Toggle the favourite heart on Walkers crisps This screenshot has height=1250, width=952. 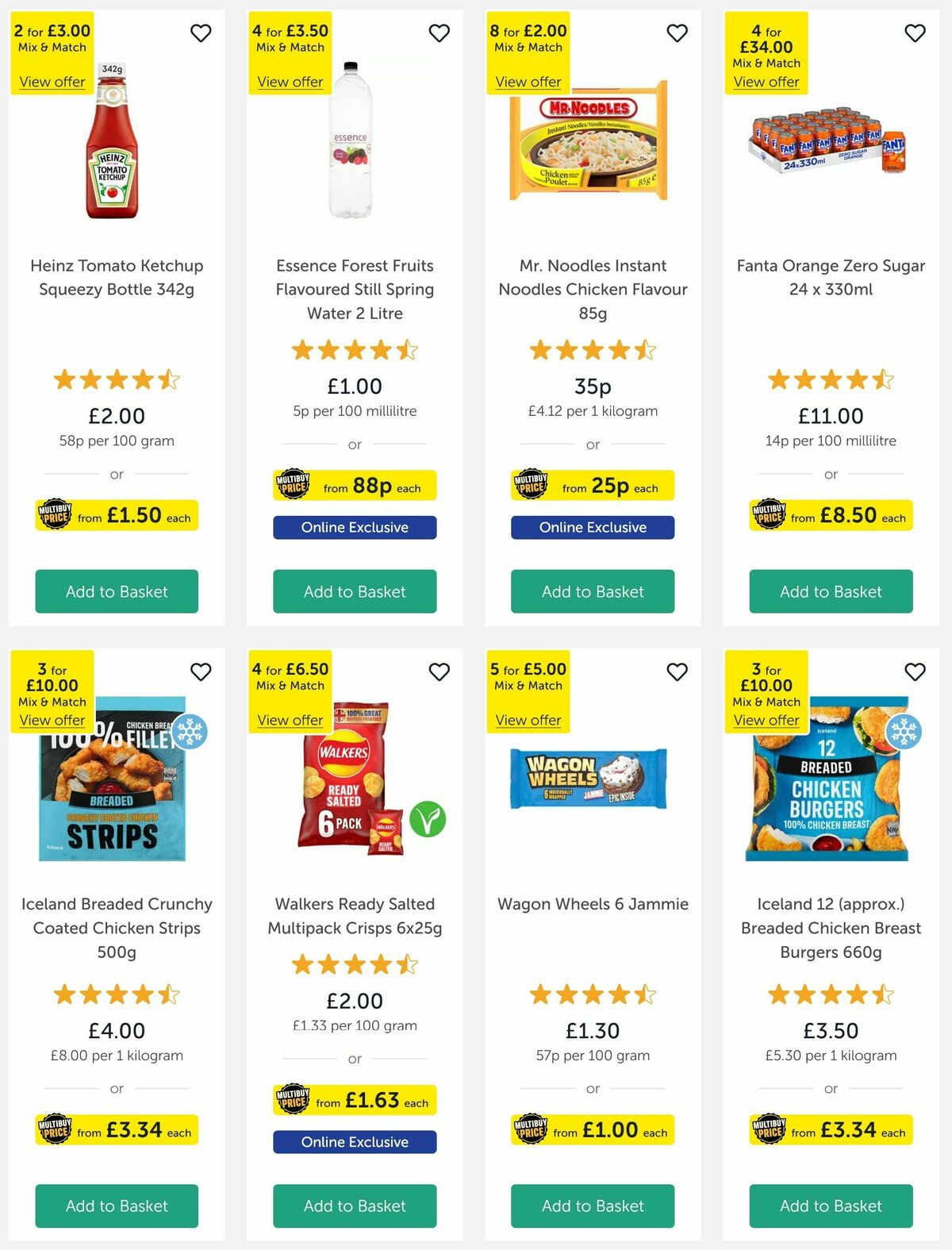point(439,671)
